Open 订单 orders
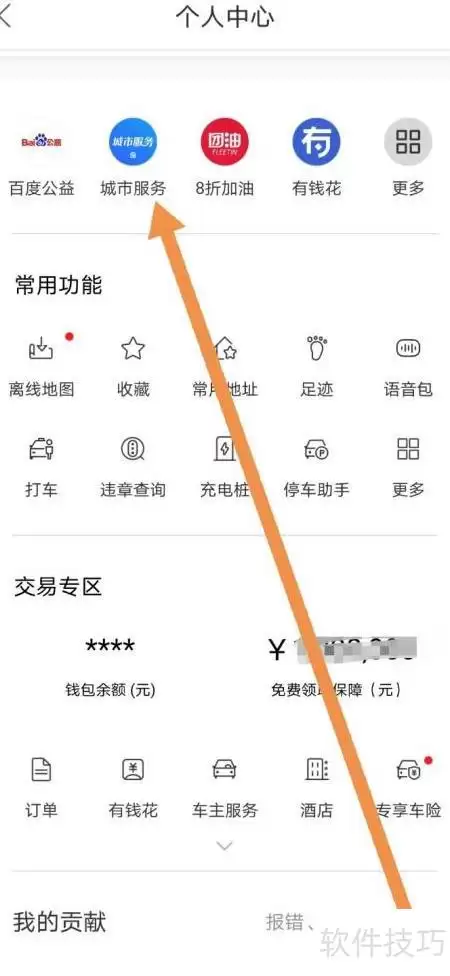 [x=42, y=788]
